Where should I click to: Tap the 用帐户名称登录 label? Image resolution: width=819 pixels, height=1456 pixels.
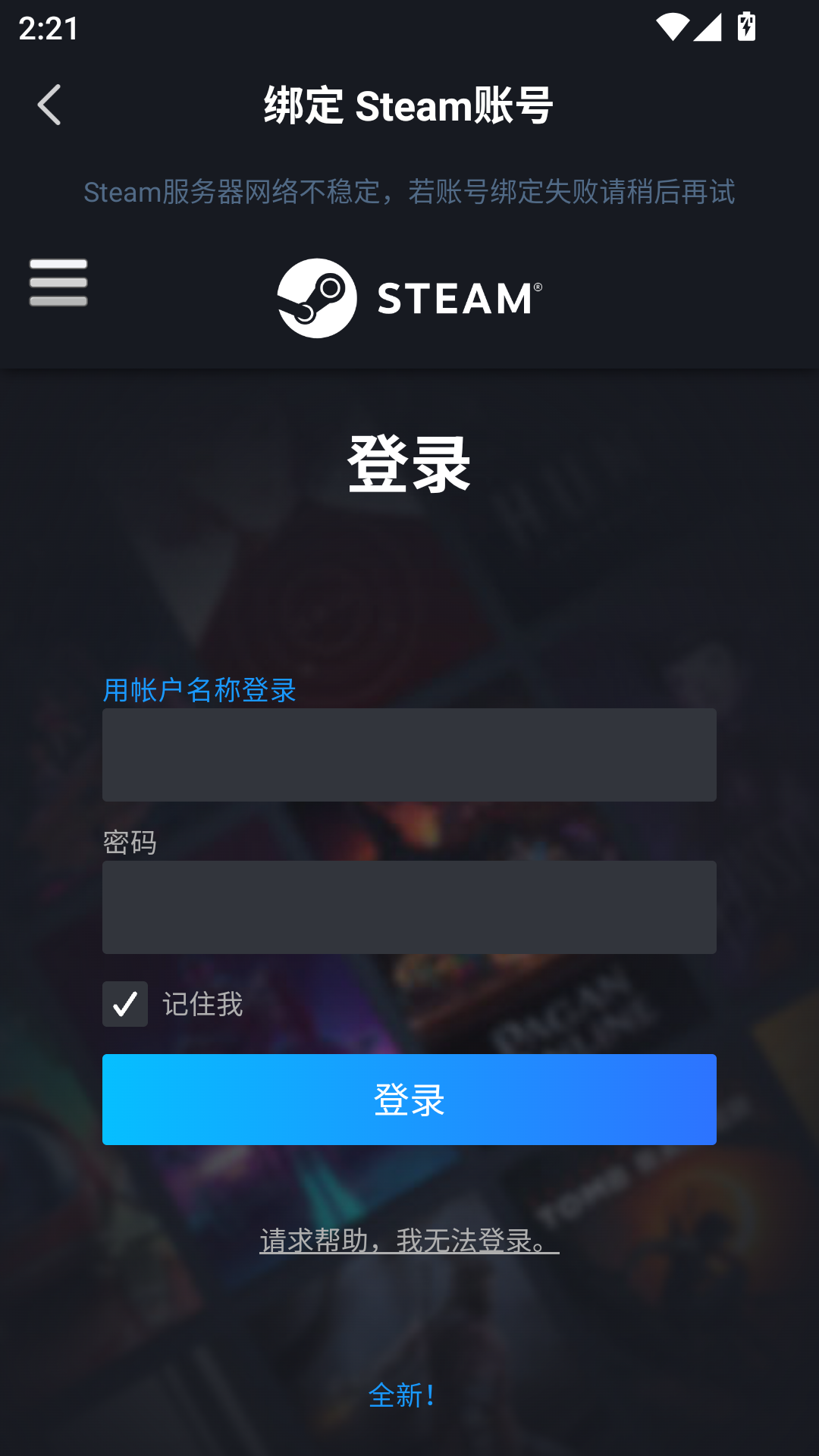coord(199,692)
